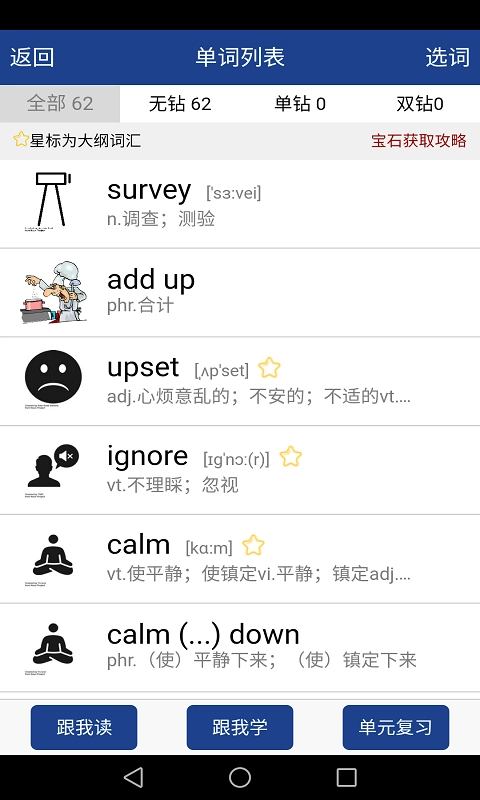Tap 返回 to go back
Image resolution: width=480 pixels, height=800 pixels.
[x=32, y=57]
